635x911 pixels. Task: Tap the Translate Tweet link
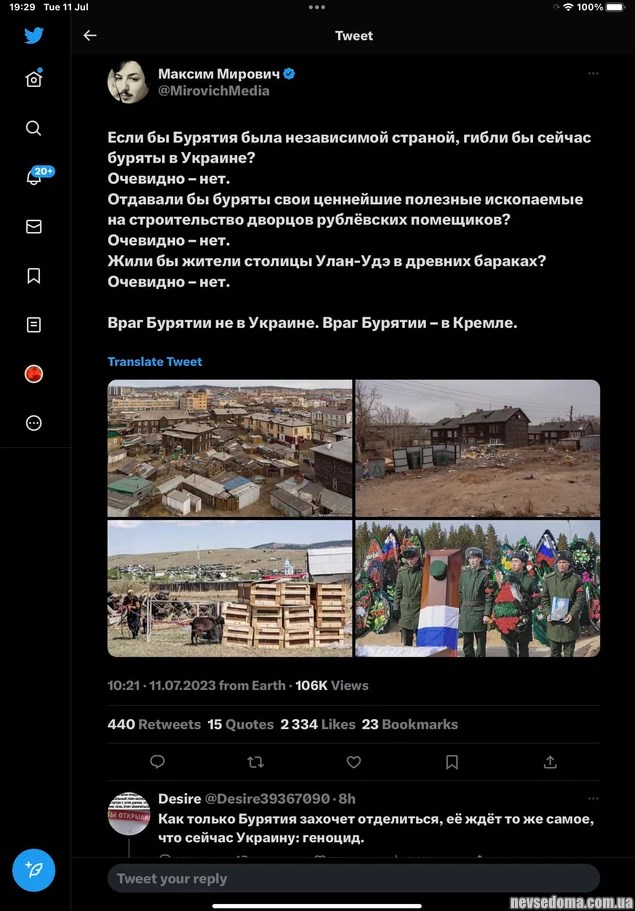[x=155, y=362]
